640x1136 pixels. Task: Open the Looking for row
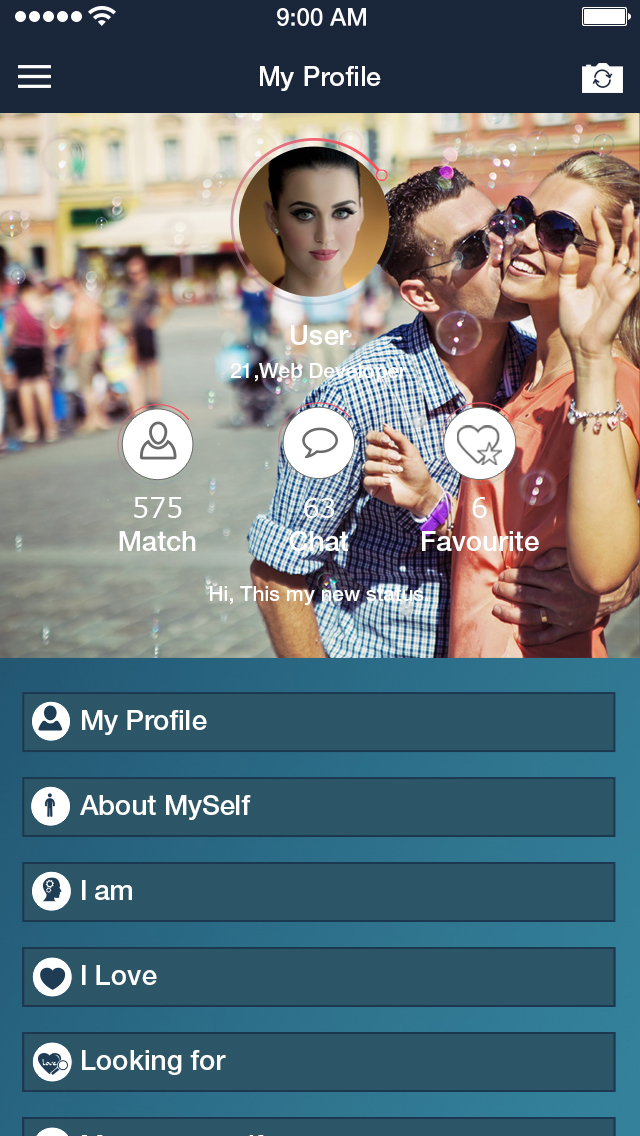point(319,1061)
